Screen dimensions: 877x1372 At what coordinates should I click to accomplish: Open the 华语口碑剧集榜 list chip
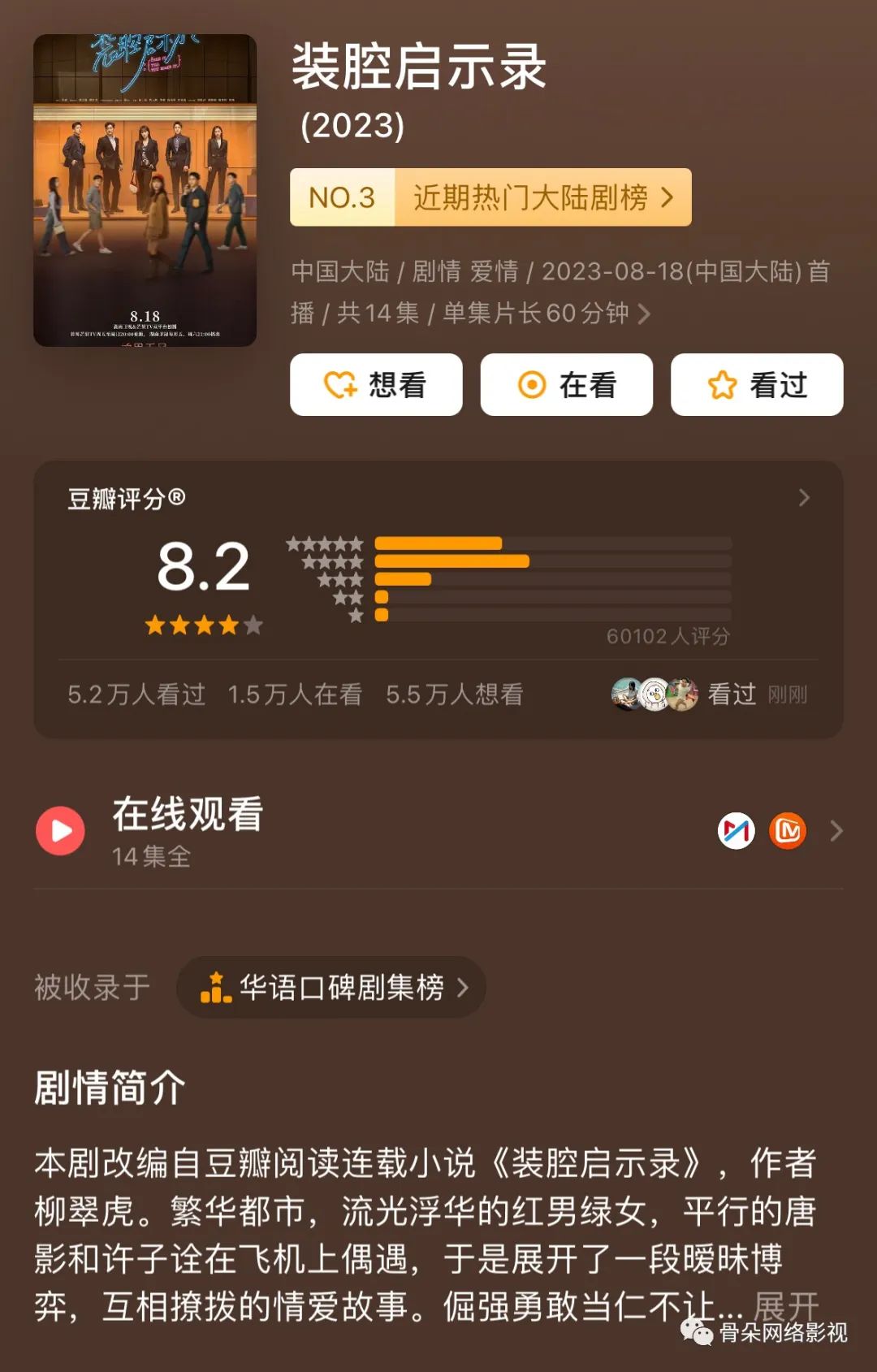pyautogui.click(x=331, y=987)
